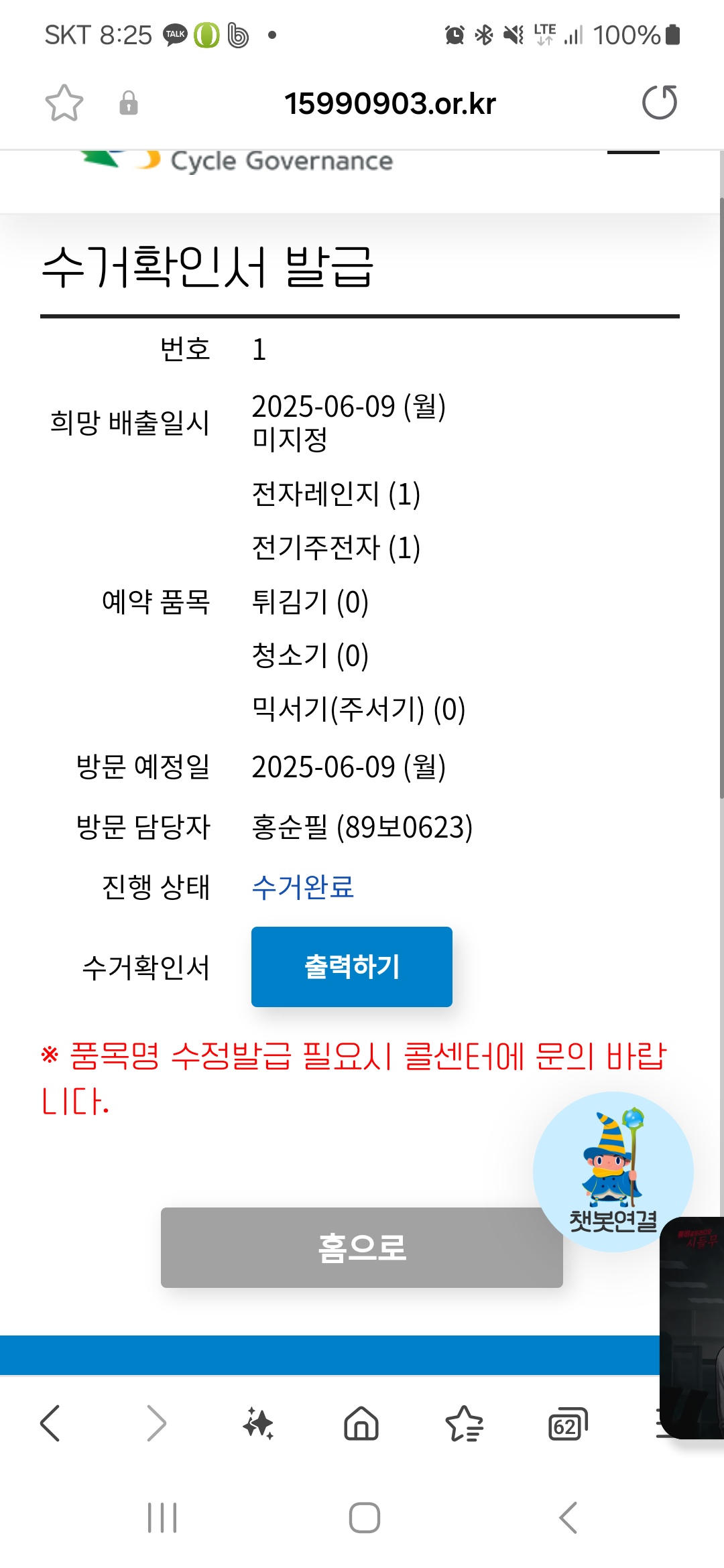Go back to the previous page
724x1568 pixels.
point(50,1423)
